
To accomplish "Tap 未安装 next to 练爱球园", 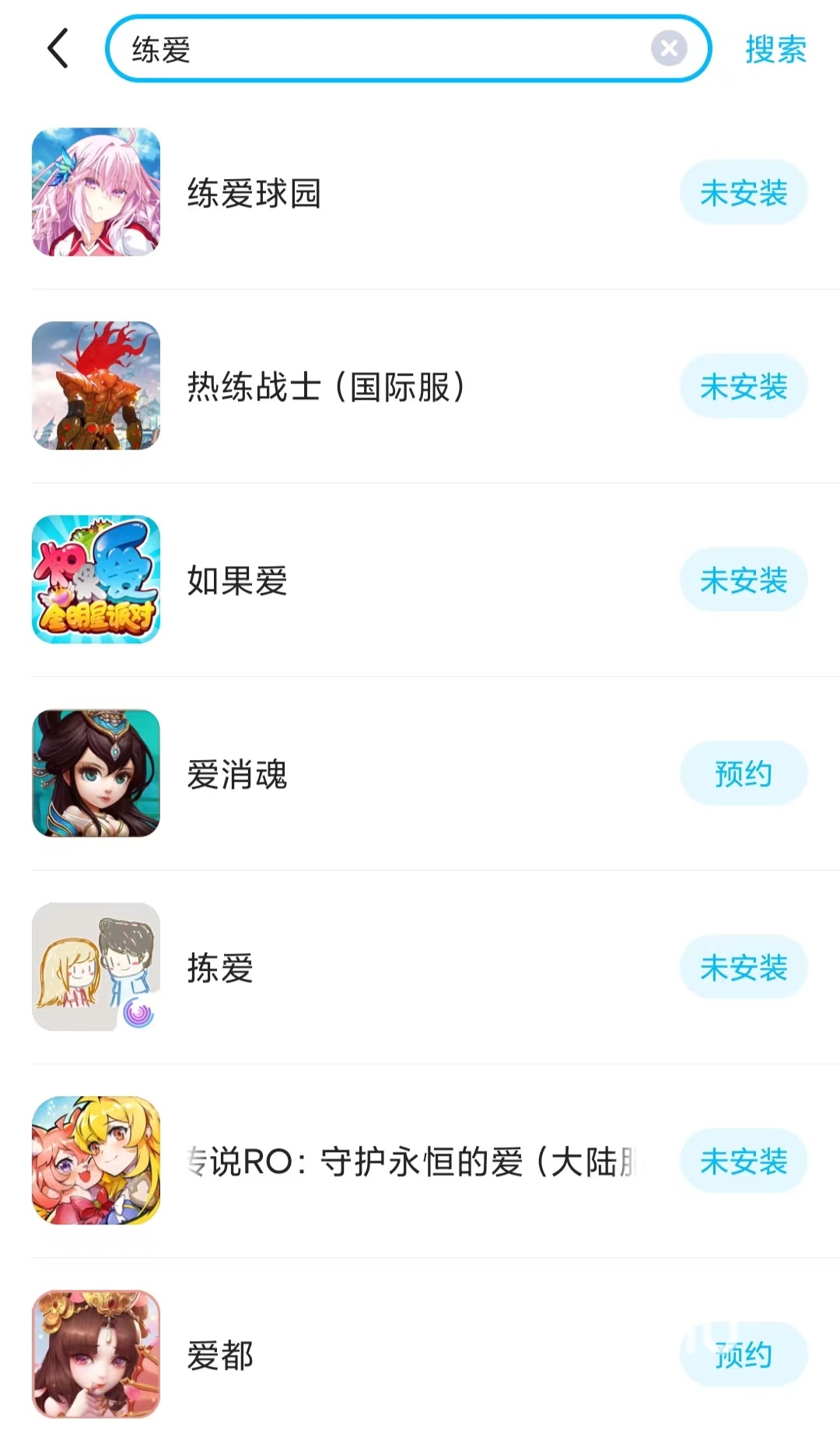I will pyautogui.click(x=744, y=193).
